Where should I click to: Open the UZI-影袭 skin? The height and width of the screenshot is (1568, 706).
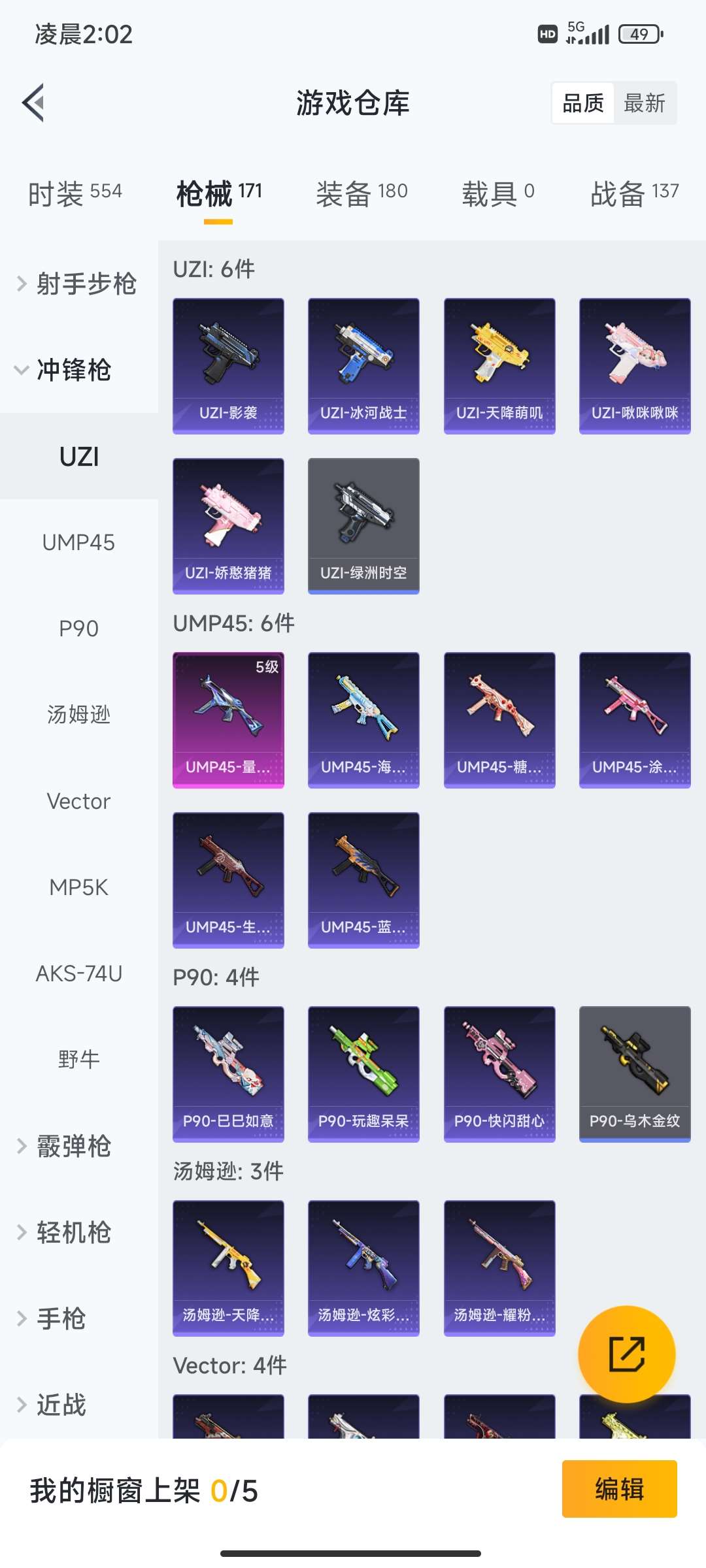pos(228,366)
